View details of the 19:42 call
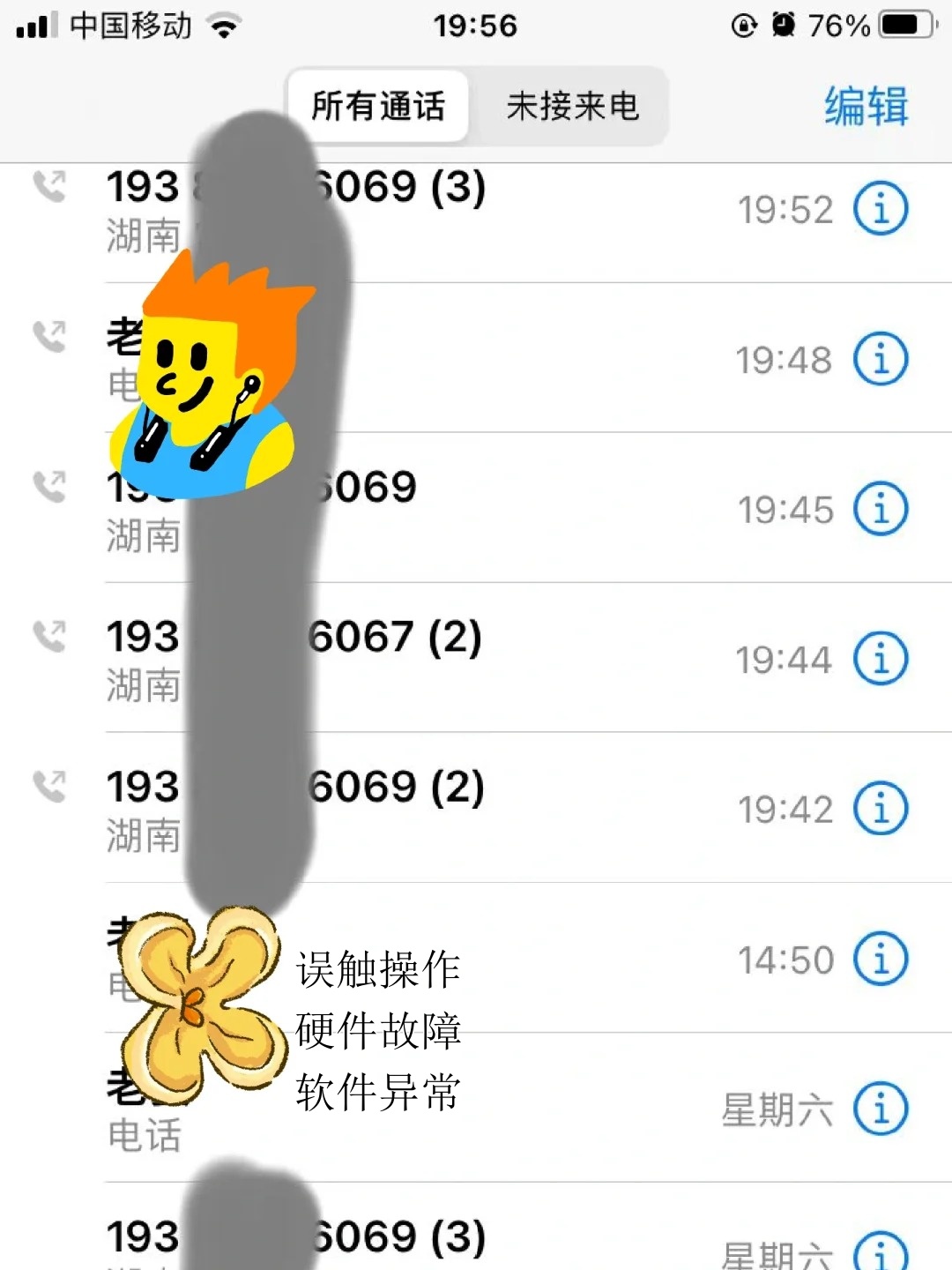Image resolution: width=952 pixels, height=1270 pixels. tap(880, 806)
